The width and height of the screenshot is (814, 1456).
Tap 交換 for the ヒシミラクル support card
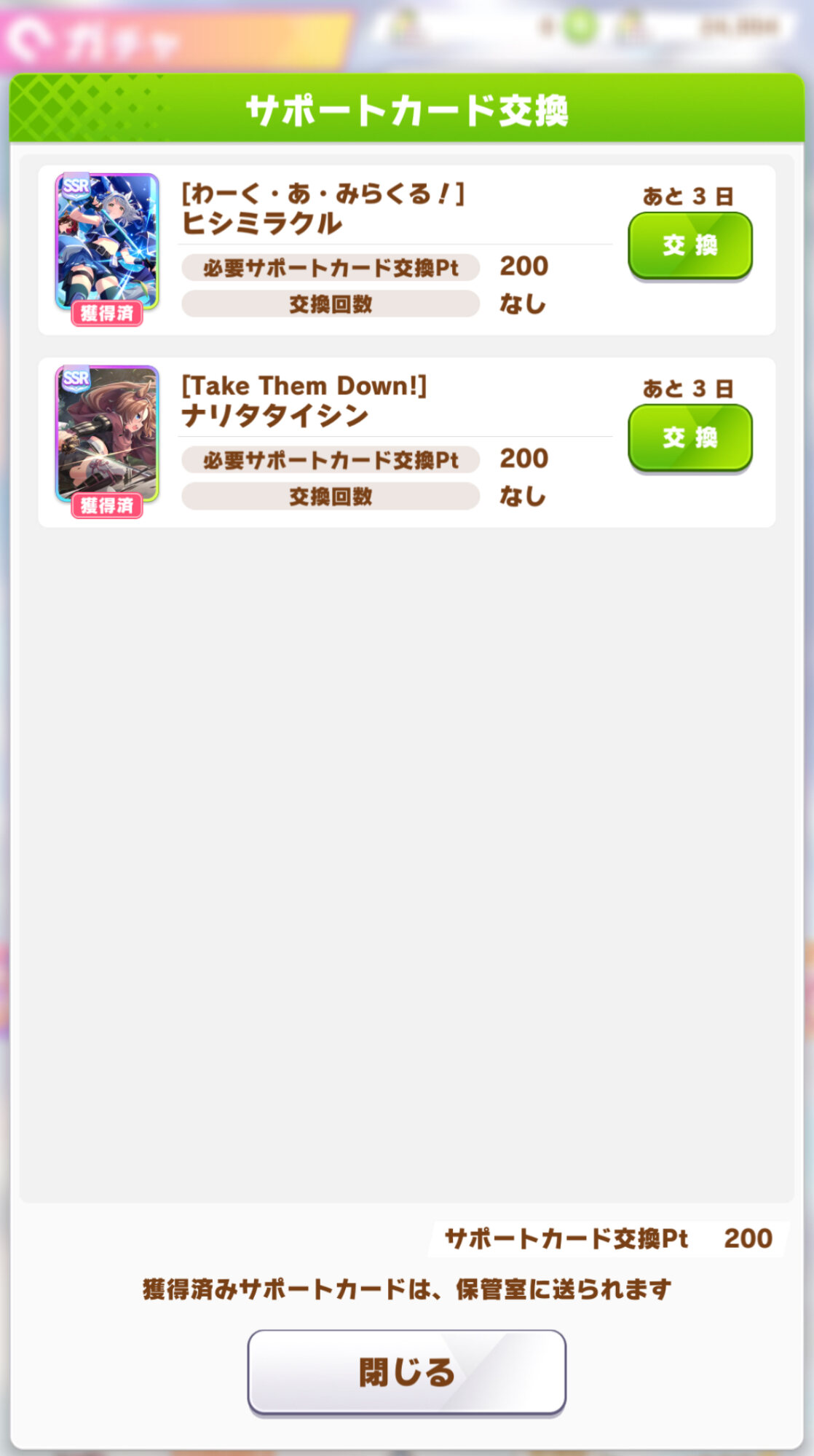click(x=689, y=245)
